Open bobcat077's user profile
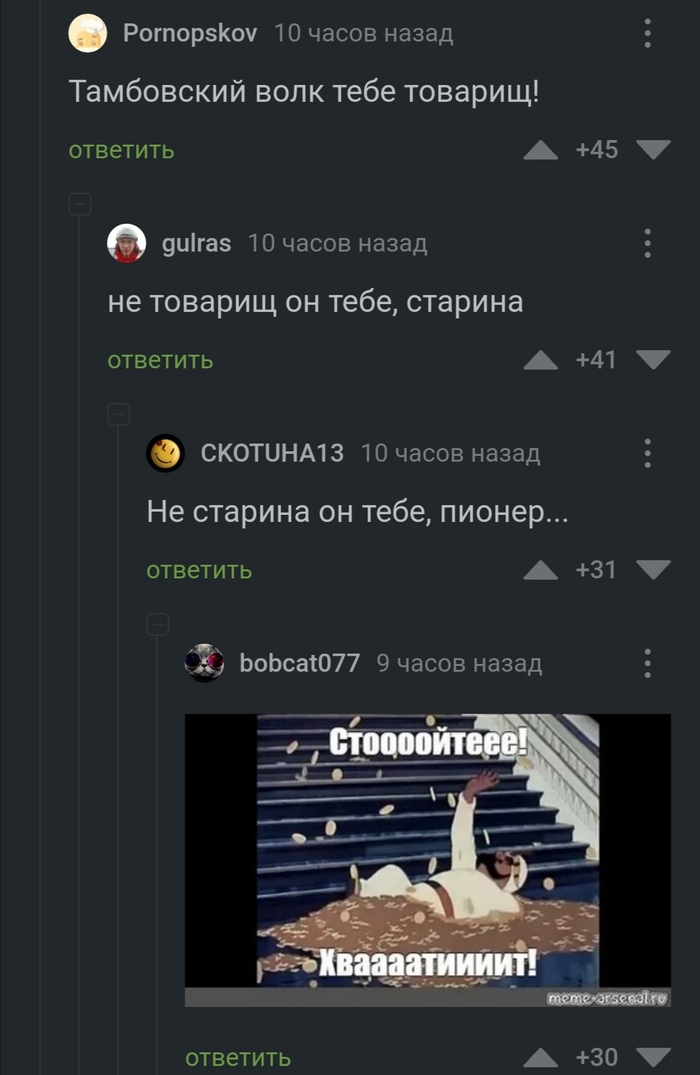Viewport: 700px width, 1075px height. tap(299, 663)
